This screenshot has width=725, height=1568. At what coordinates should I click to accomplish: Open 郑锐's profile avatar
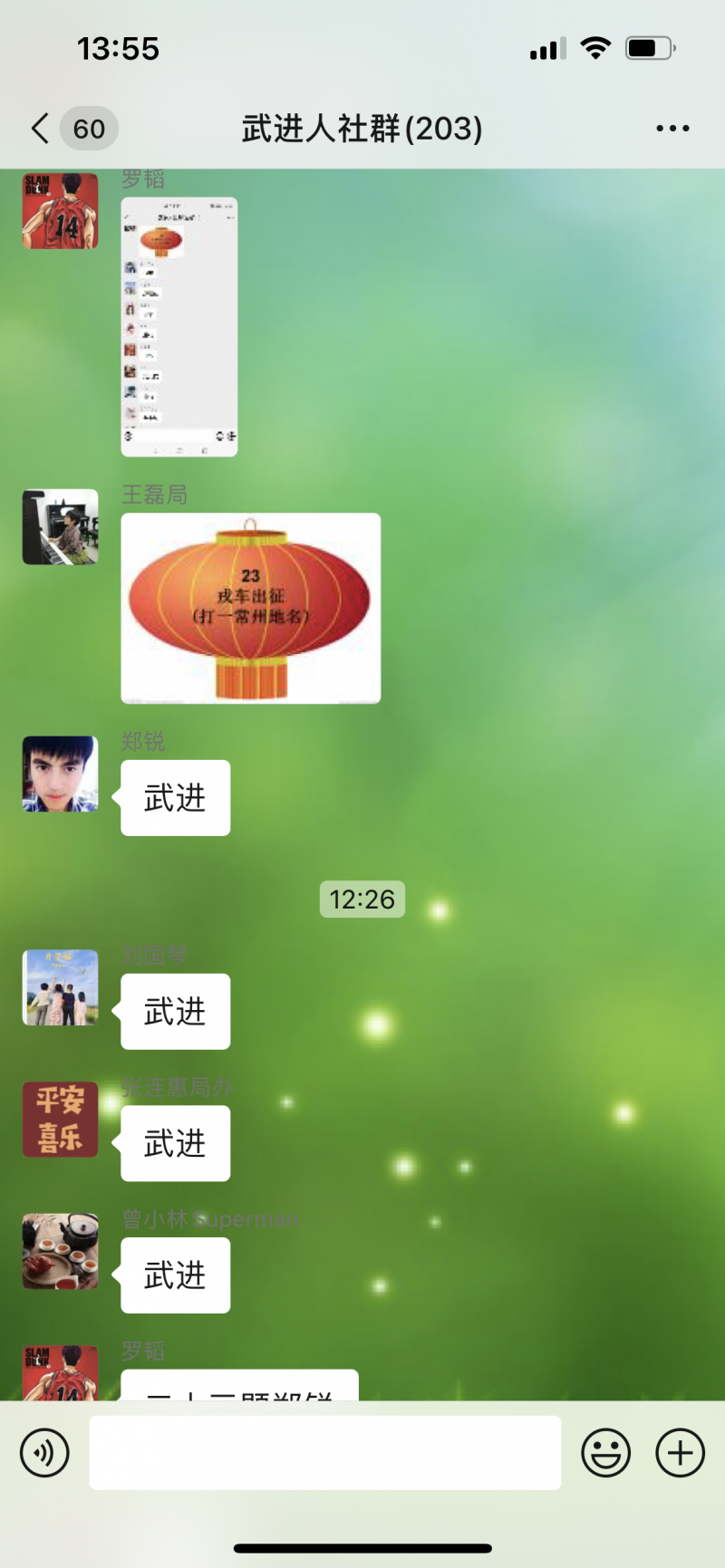[x=60, y=774]
